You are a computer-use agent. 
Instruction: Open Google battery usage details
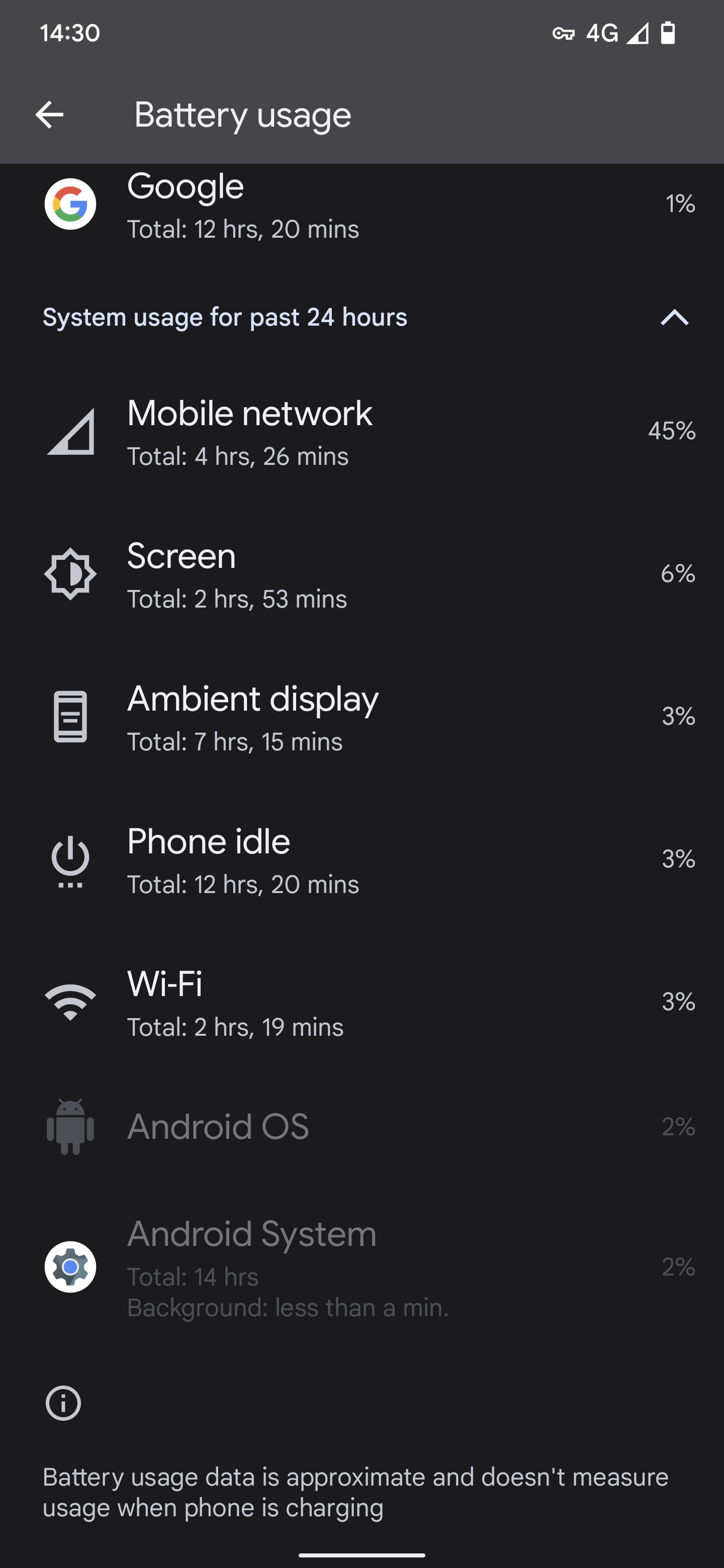pos(361,205)
